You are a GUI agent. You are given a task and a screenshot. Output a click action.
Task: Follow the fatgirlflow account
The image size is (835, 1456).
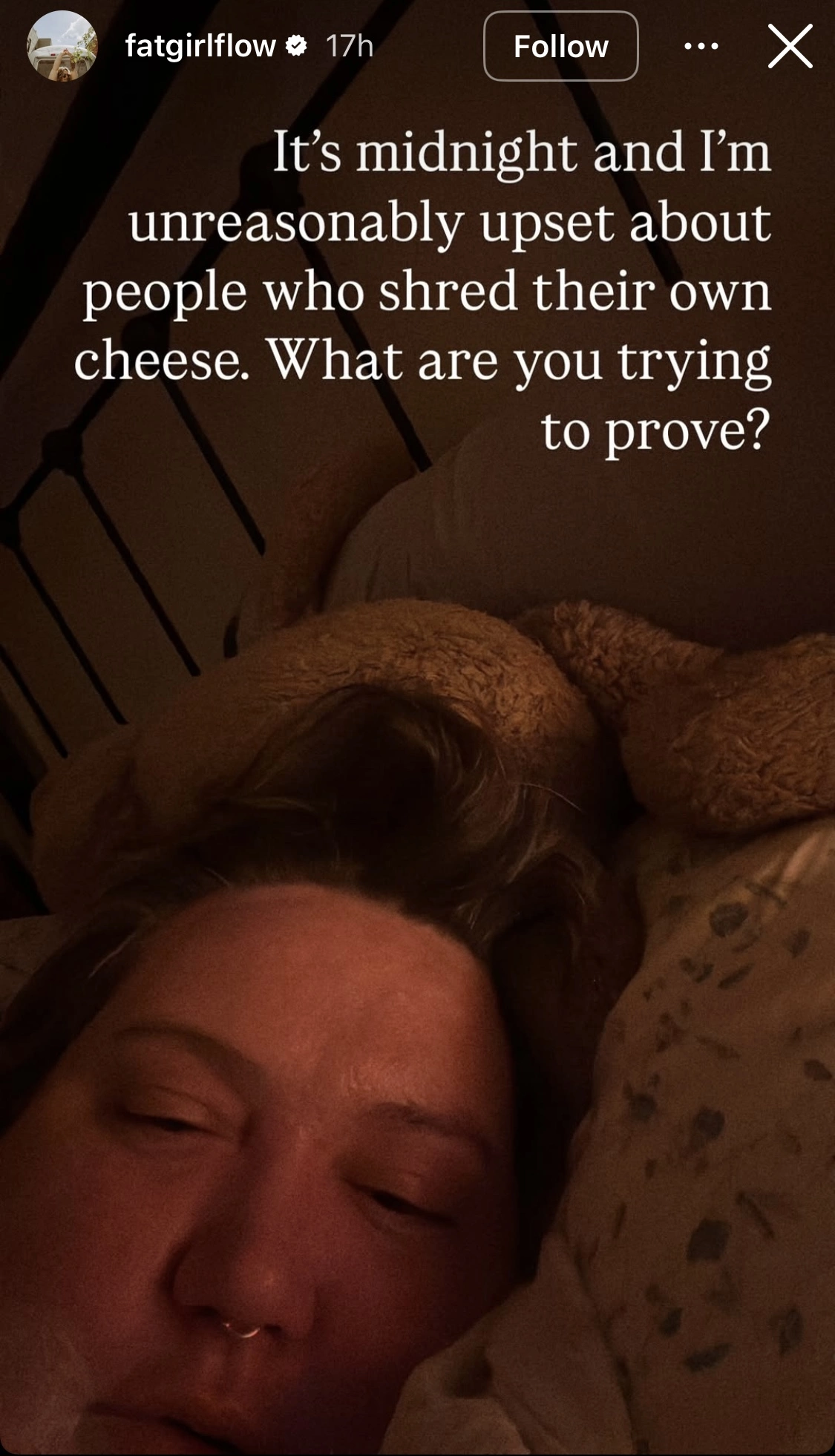(560, 46)
